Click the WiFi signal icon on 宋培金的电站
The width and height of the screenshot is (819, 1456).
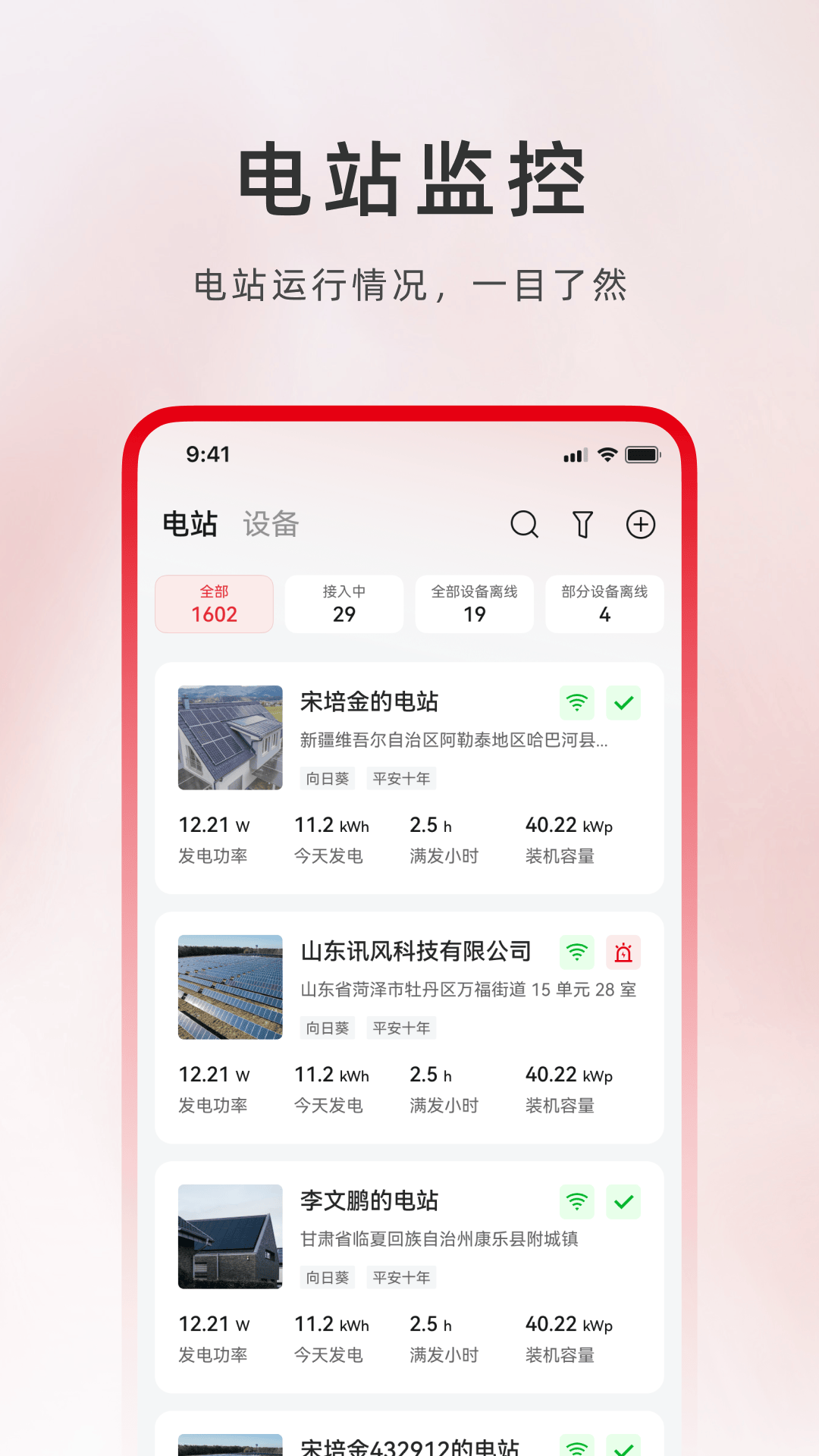click(576, 703)
